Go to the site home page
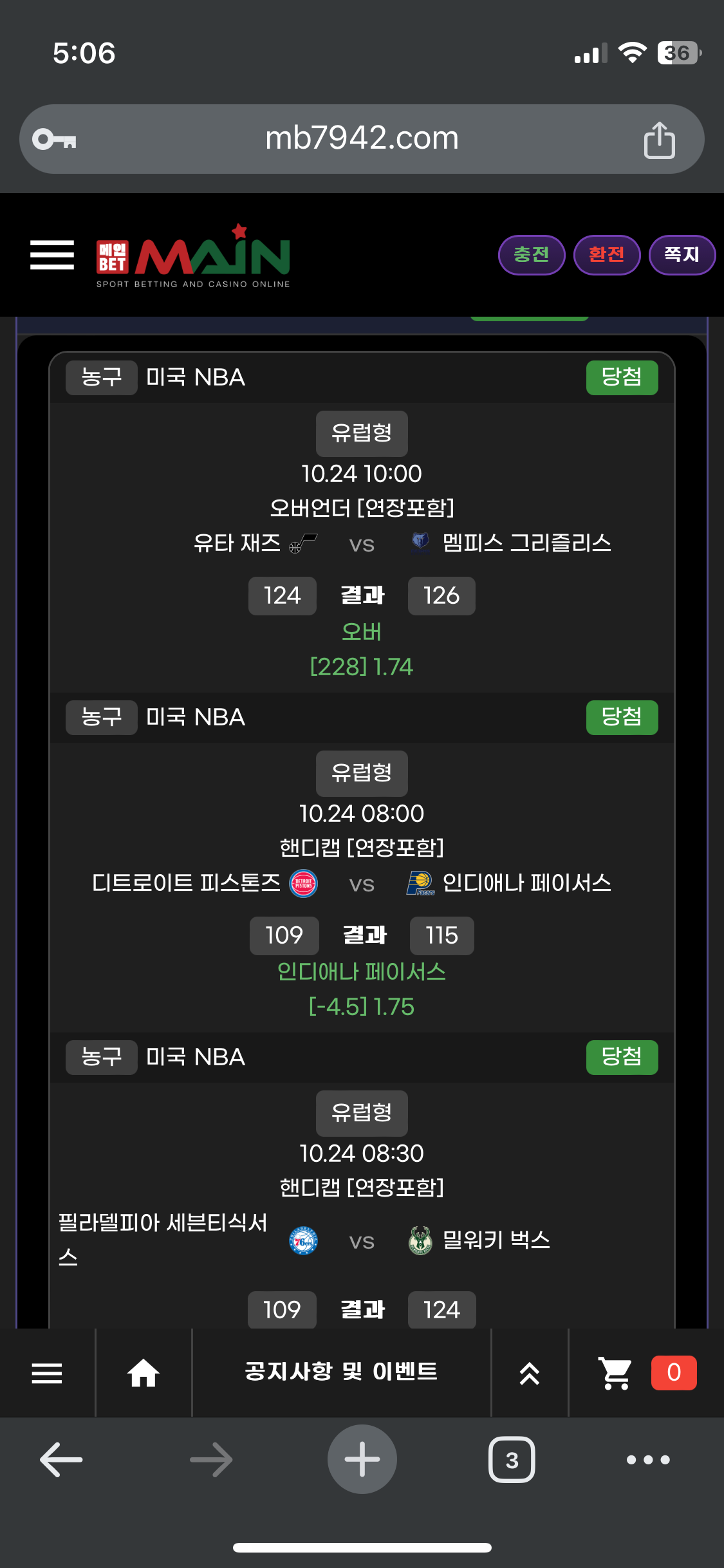The height and width of the screenshot is (1568, 724). click(x=144, y=1373)
